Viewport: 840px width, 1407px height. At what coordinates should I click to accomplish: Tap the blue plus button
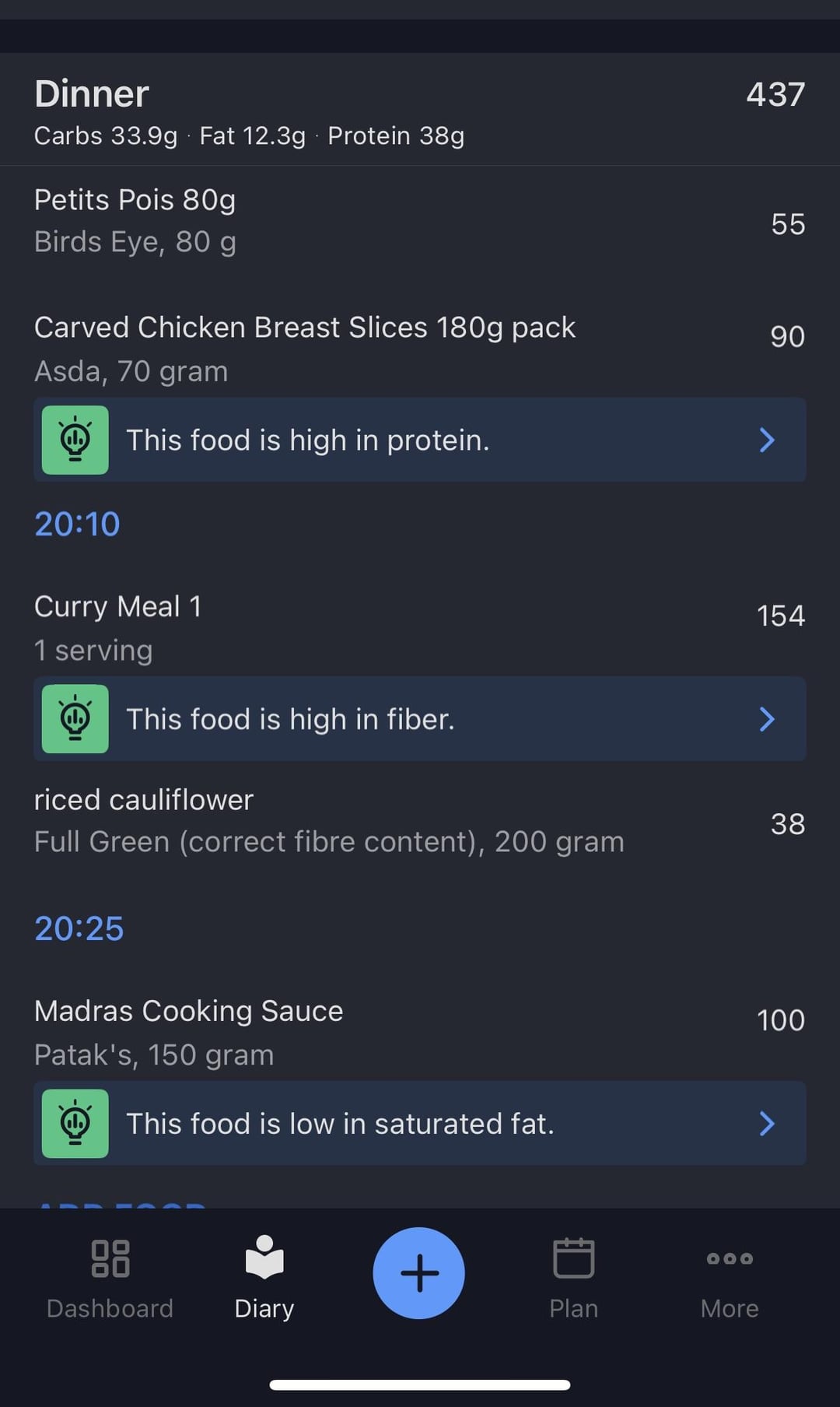(419, 1273)
